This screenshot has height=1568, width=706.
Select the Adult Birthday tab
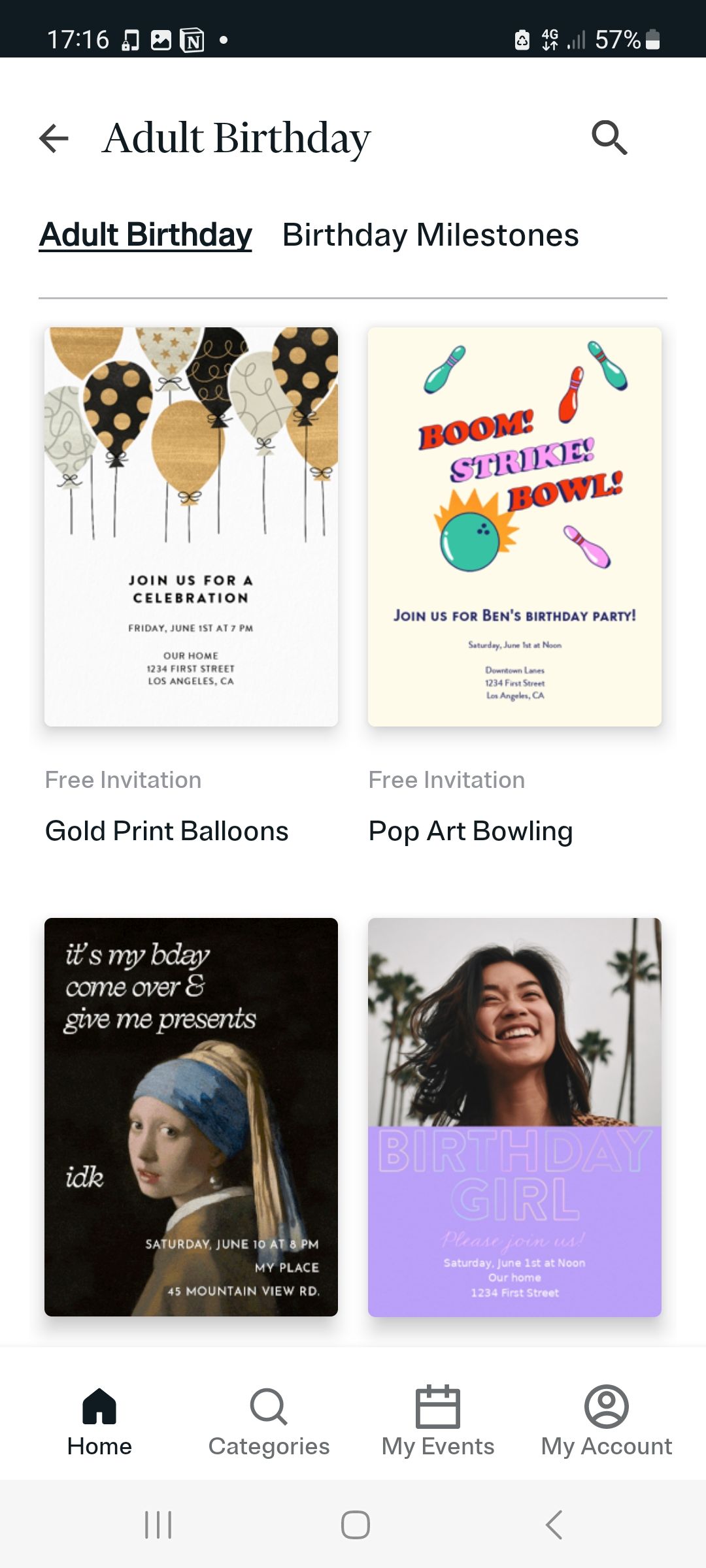[x=145, y=235]
